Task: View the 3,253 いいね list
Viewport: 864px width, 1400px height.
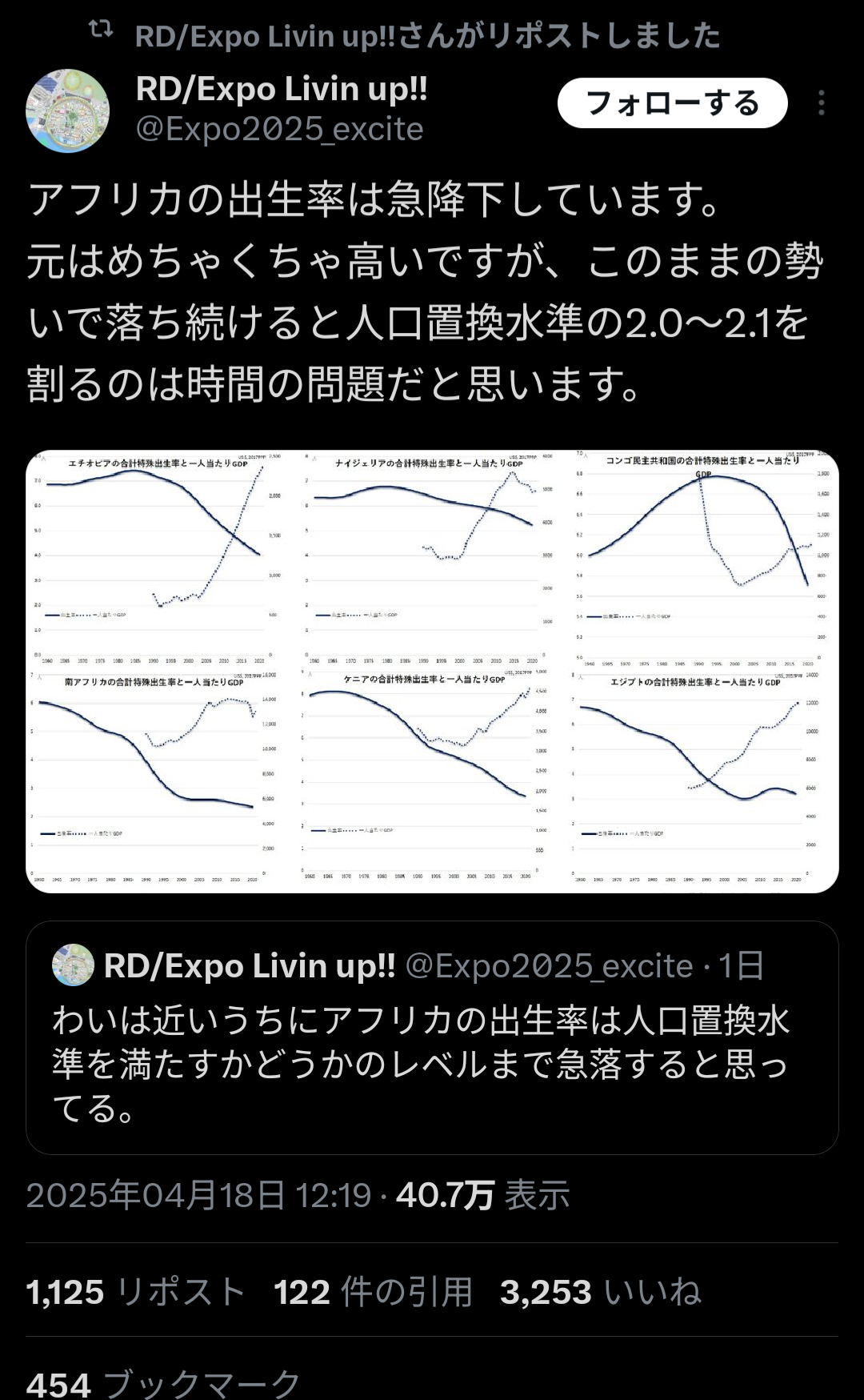Action: pos(600,1292)
